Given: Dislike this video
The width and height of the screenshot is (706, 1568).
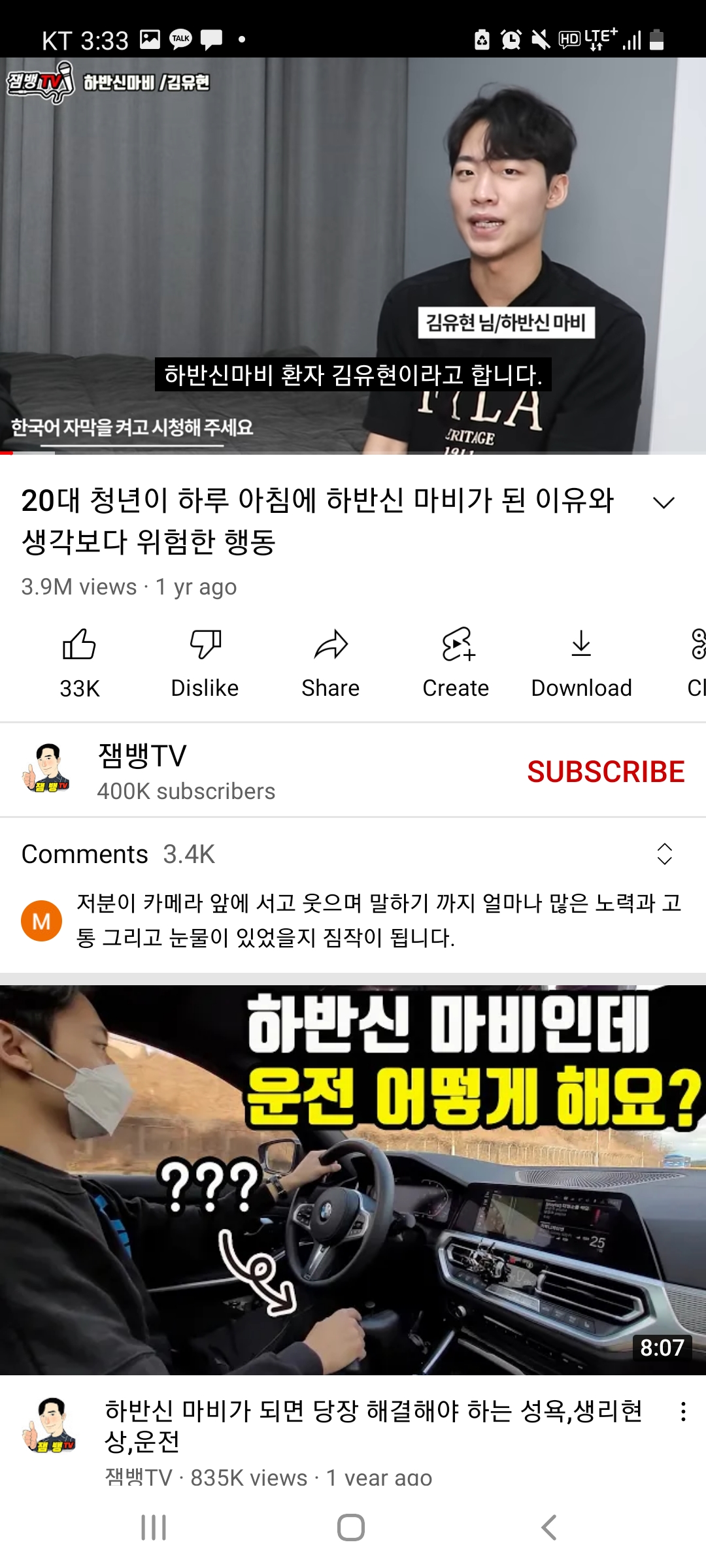Looking at the screenshot, I should [205, 661].
